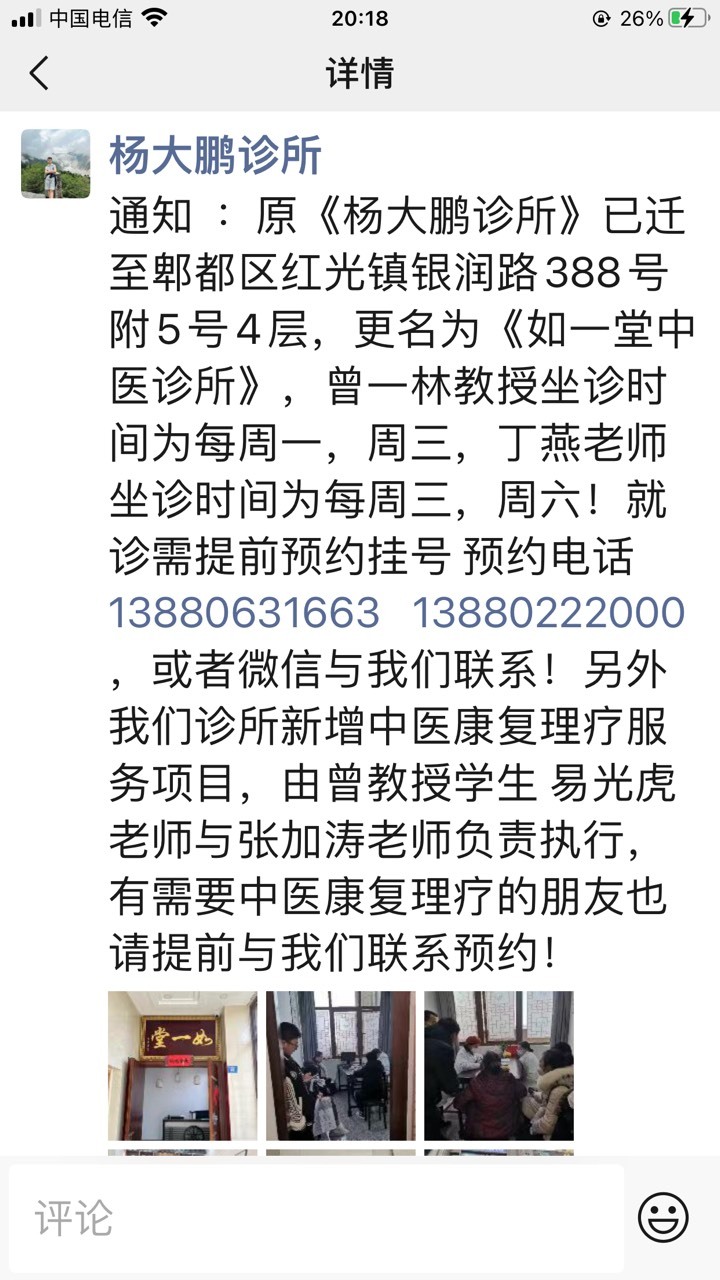Image resolution: width=720 pixels, height=1280 pixels.
Task: Open the third photo with patients
Action: (x=499, y=1066)
